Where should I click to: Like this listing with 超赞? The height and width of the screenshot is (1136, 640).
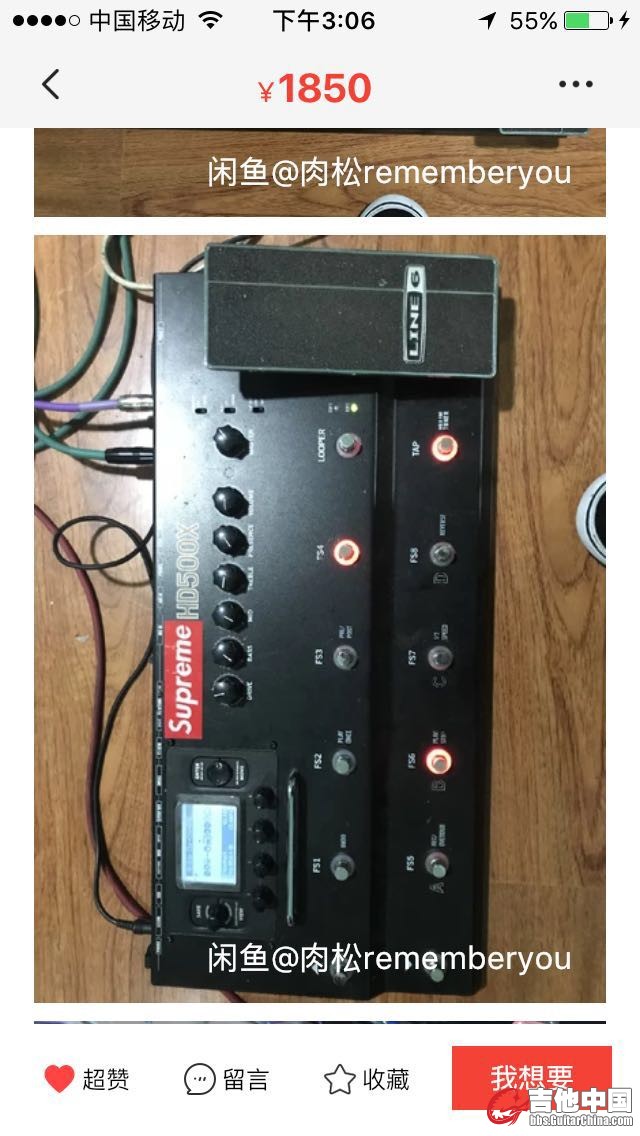click(87, 1079)
